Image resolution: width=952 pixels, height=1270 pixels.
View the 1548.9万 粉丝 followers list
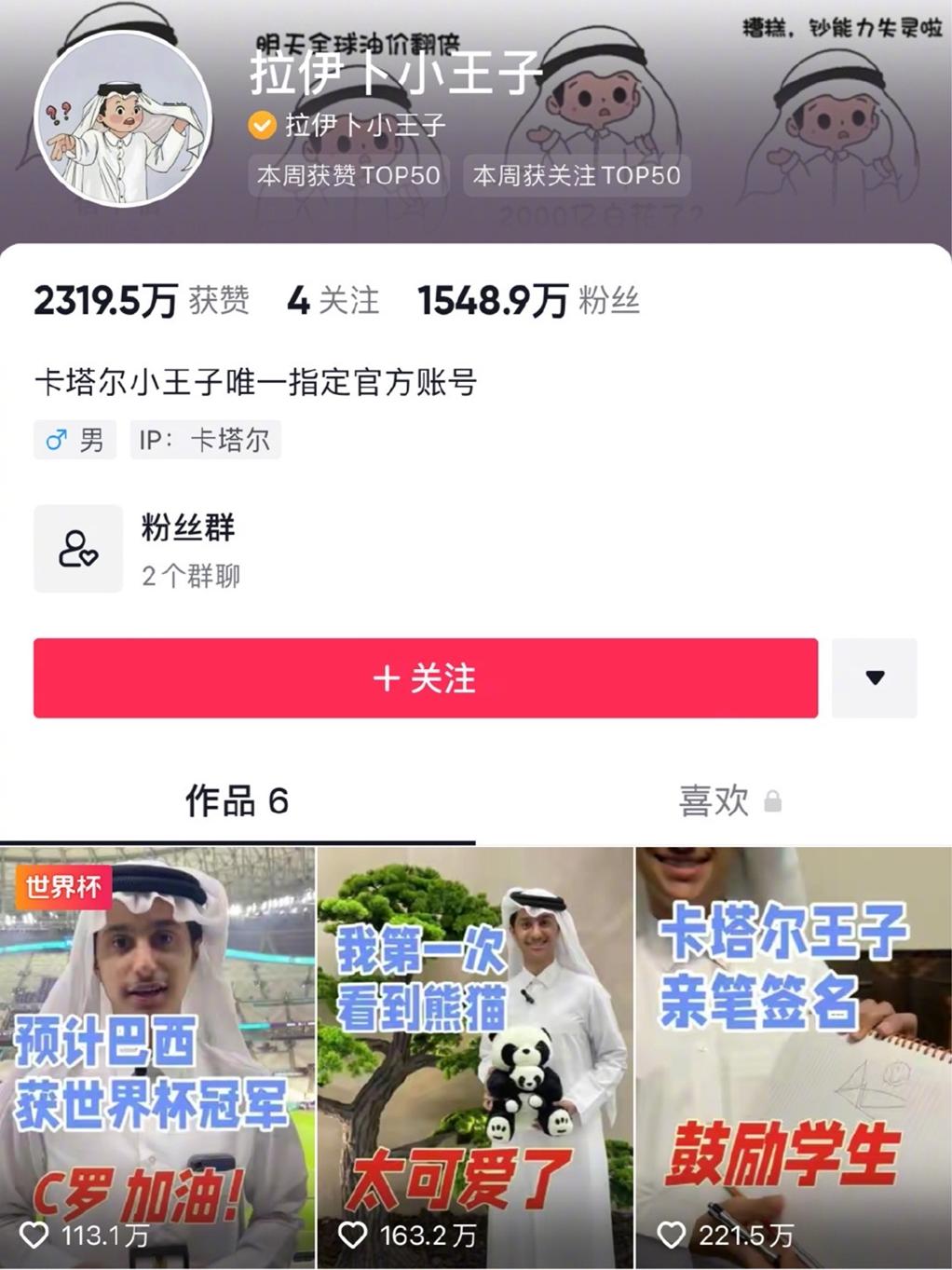528,301
